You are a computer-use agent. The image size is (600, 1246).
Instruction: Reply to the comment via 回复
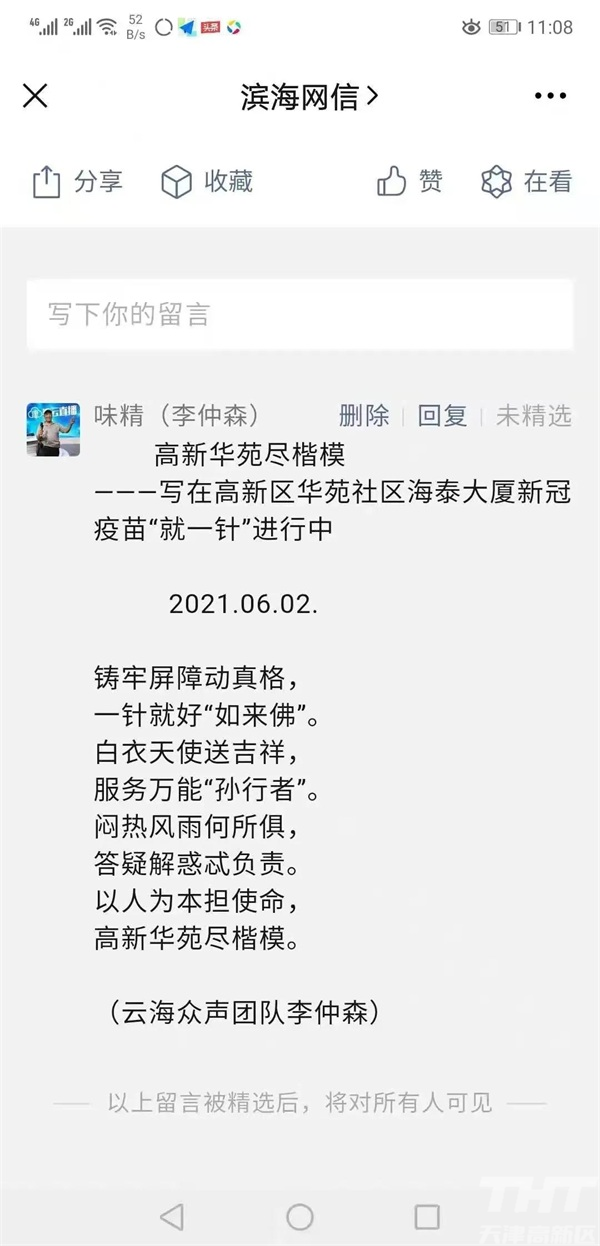click(442, 416)
